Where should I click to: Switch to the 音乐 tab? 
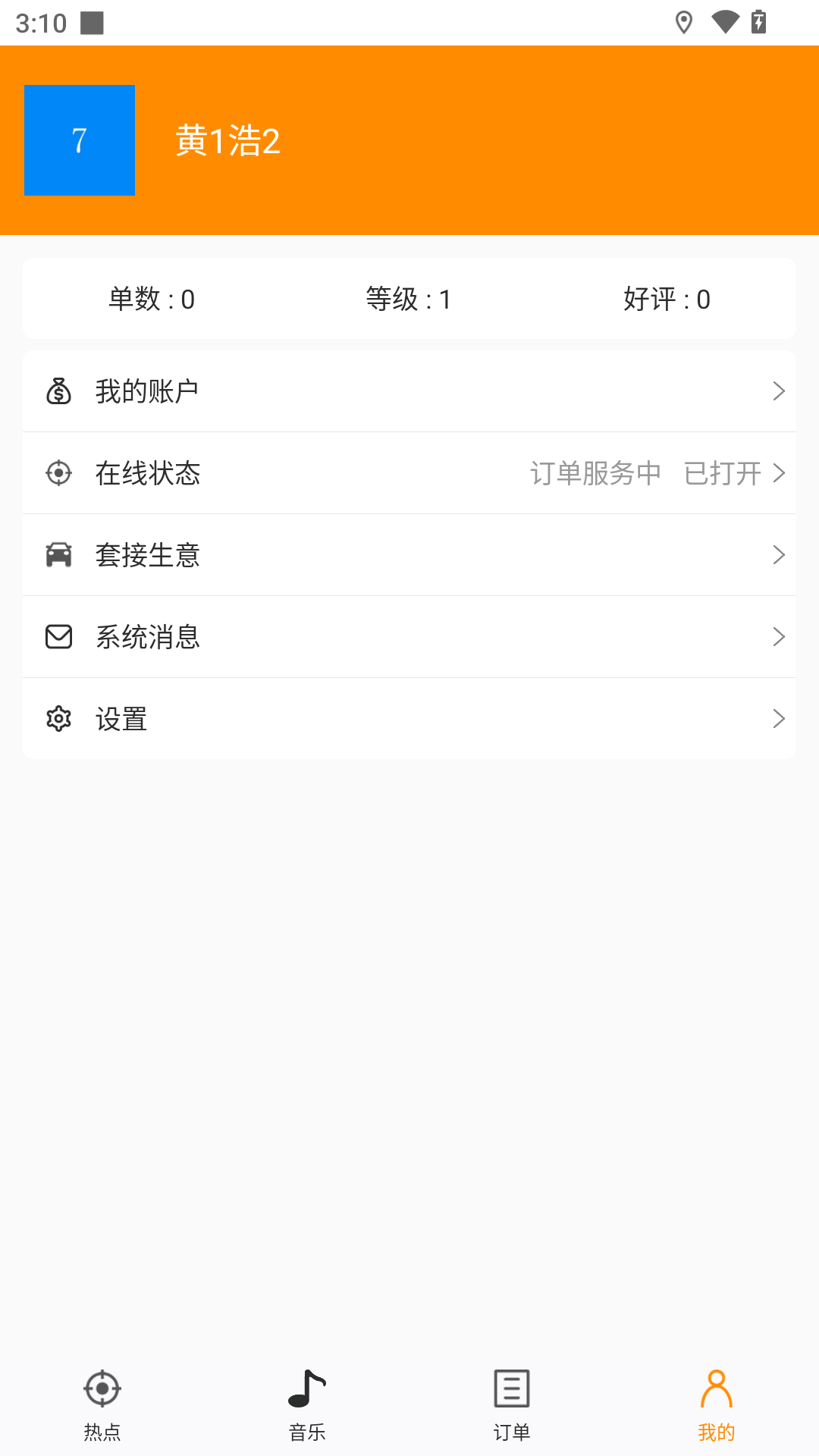[x=307, y=1404]
